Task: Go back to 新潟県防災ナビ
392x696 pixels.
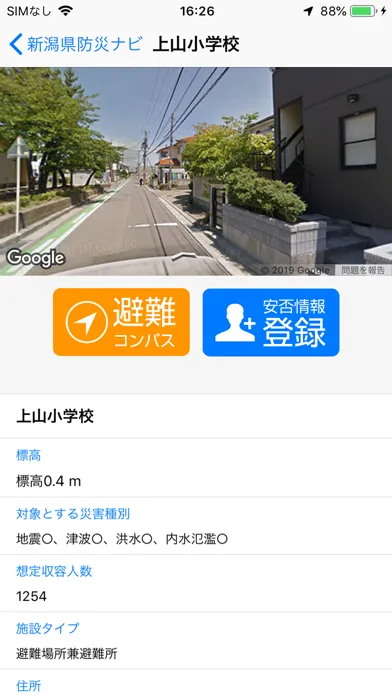Action: click(76, 44)
